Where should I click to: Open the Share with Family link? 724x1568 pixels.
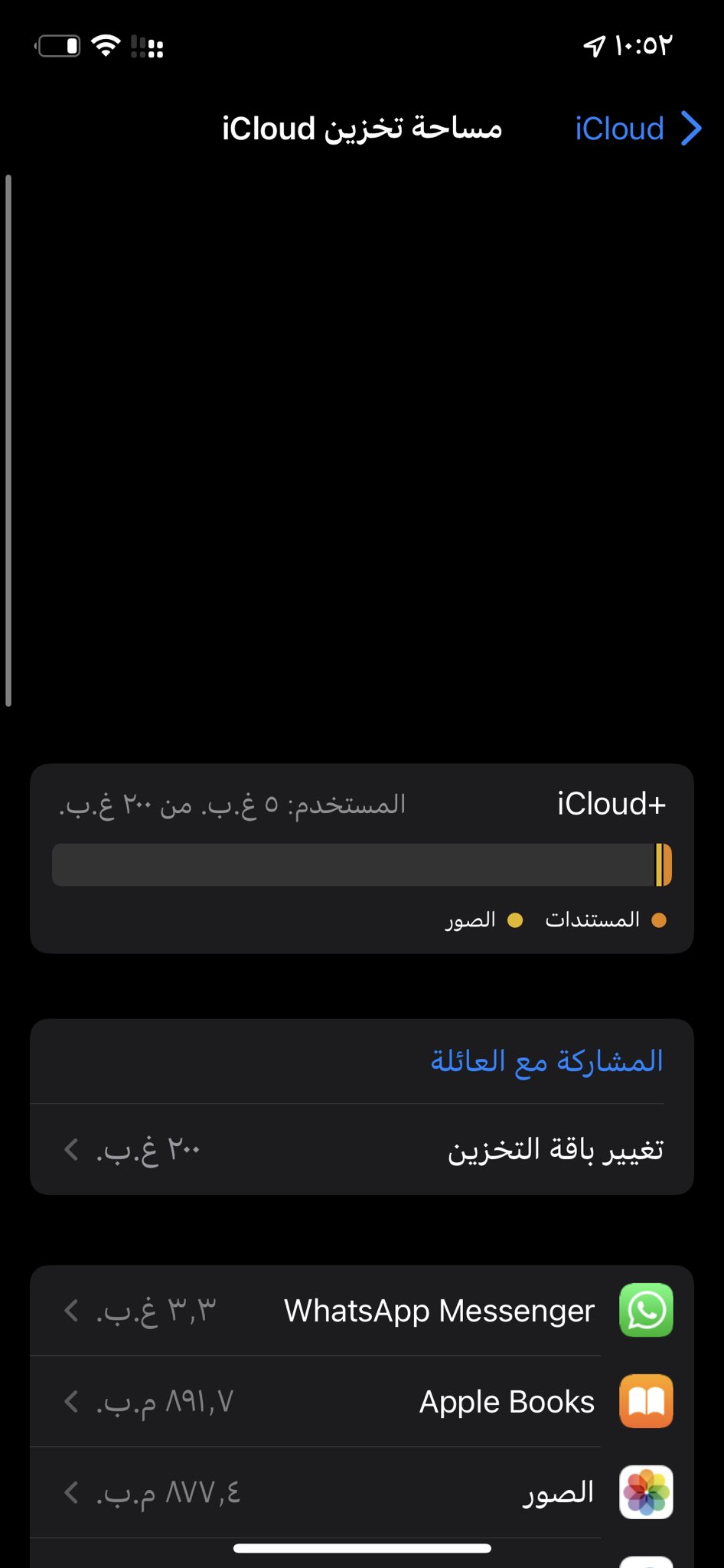546,1061
